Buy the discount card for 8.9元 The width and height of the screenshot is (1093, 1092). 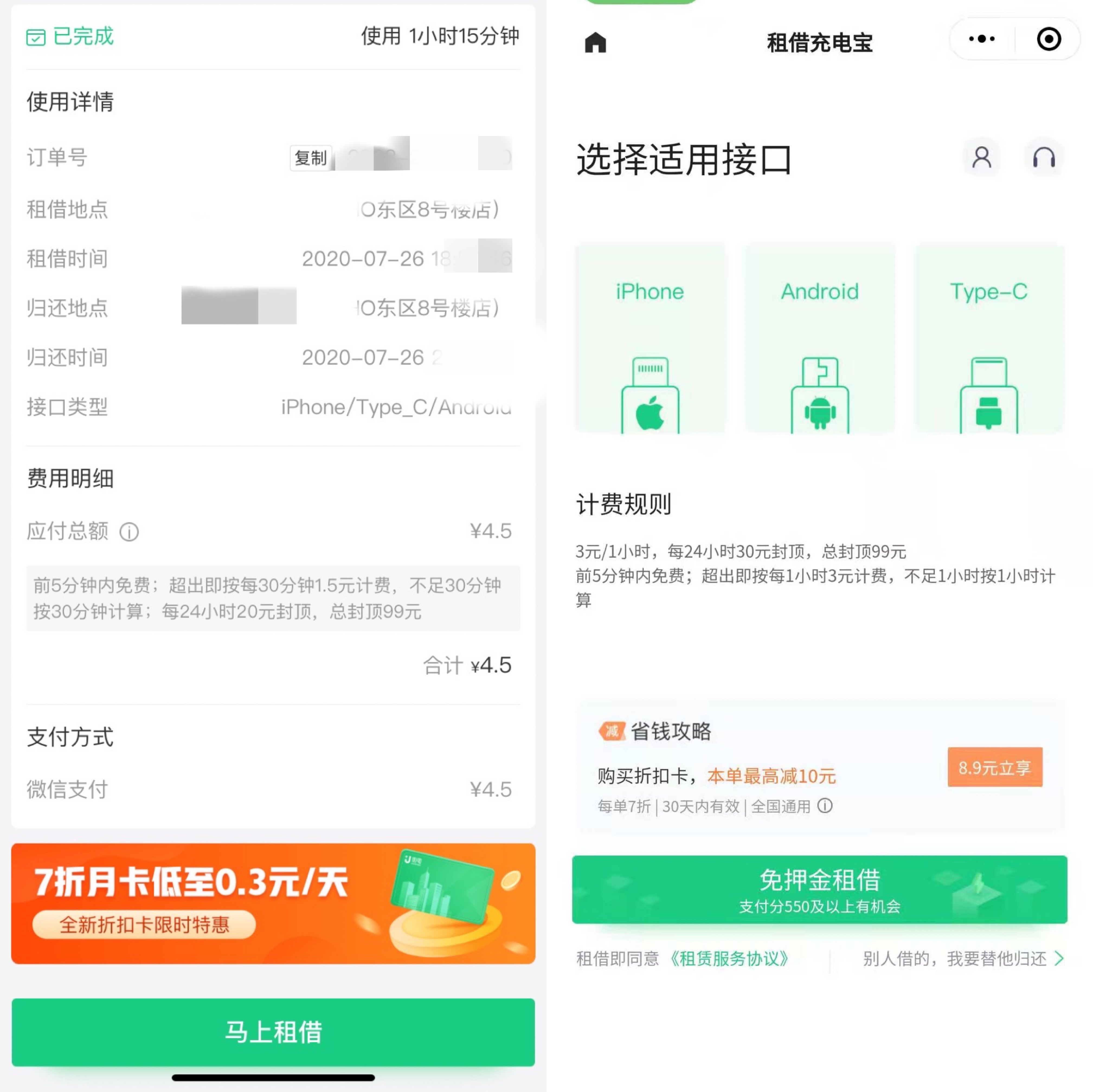tap(995, 767)
